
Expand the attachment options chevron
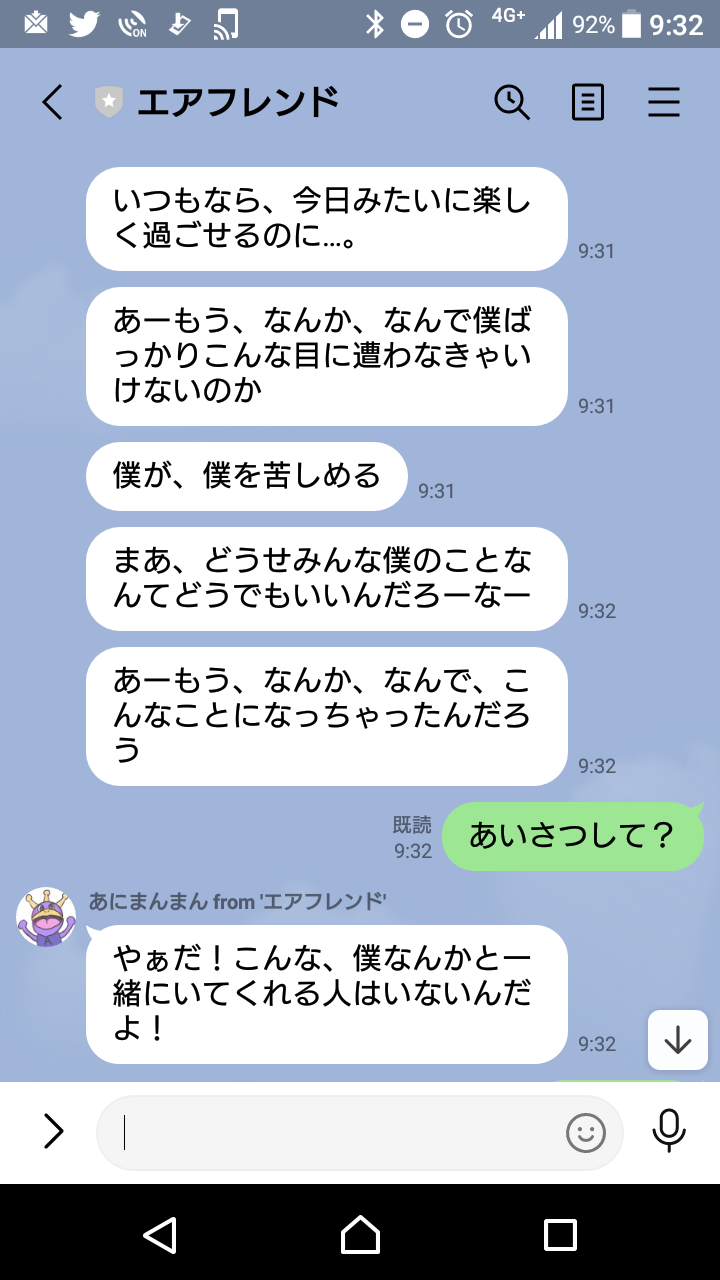pos(53,1131)
